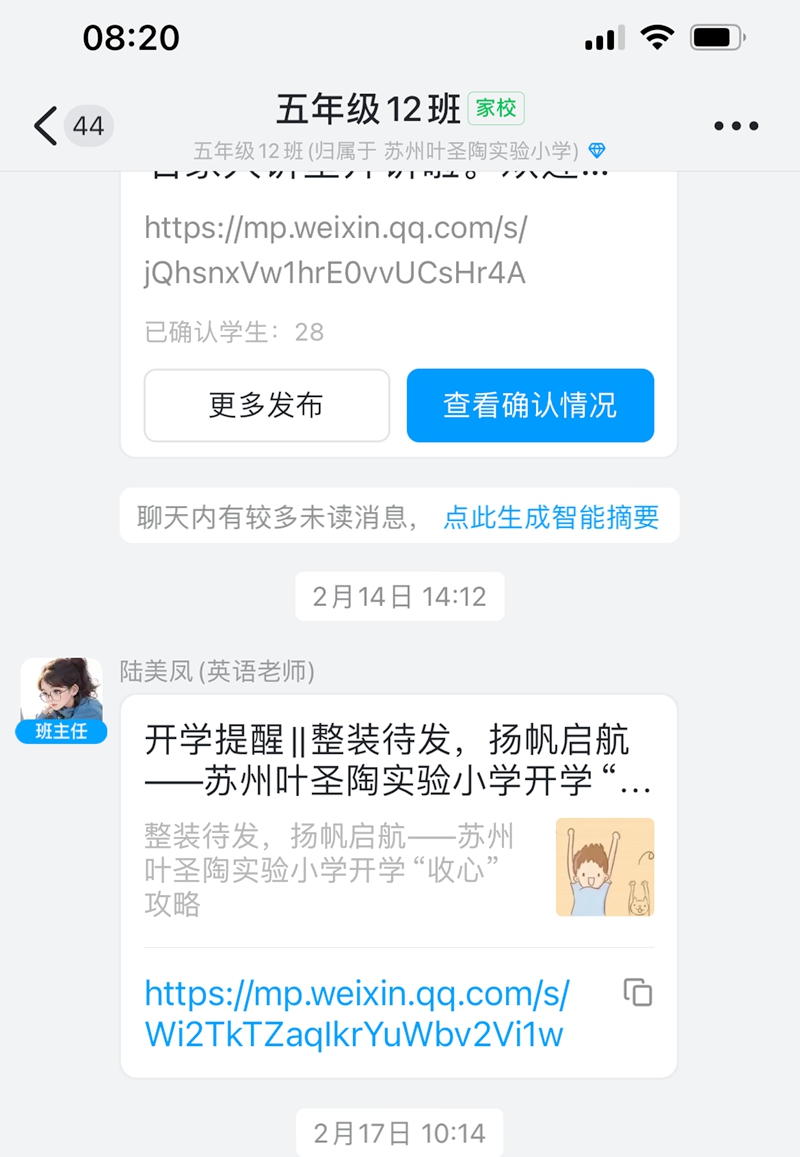Open 五年级12班 group title details
Screen dimensions: 800x1157
(368, 108)
